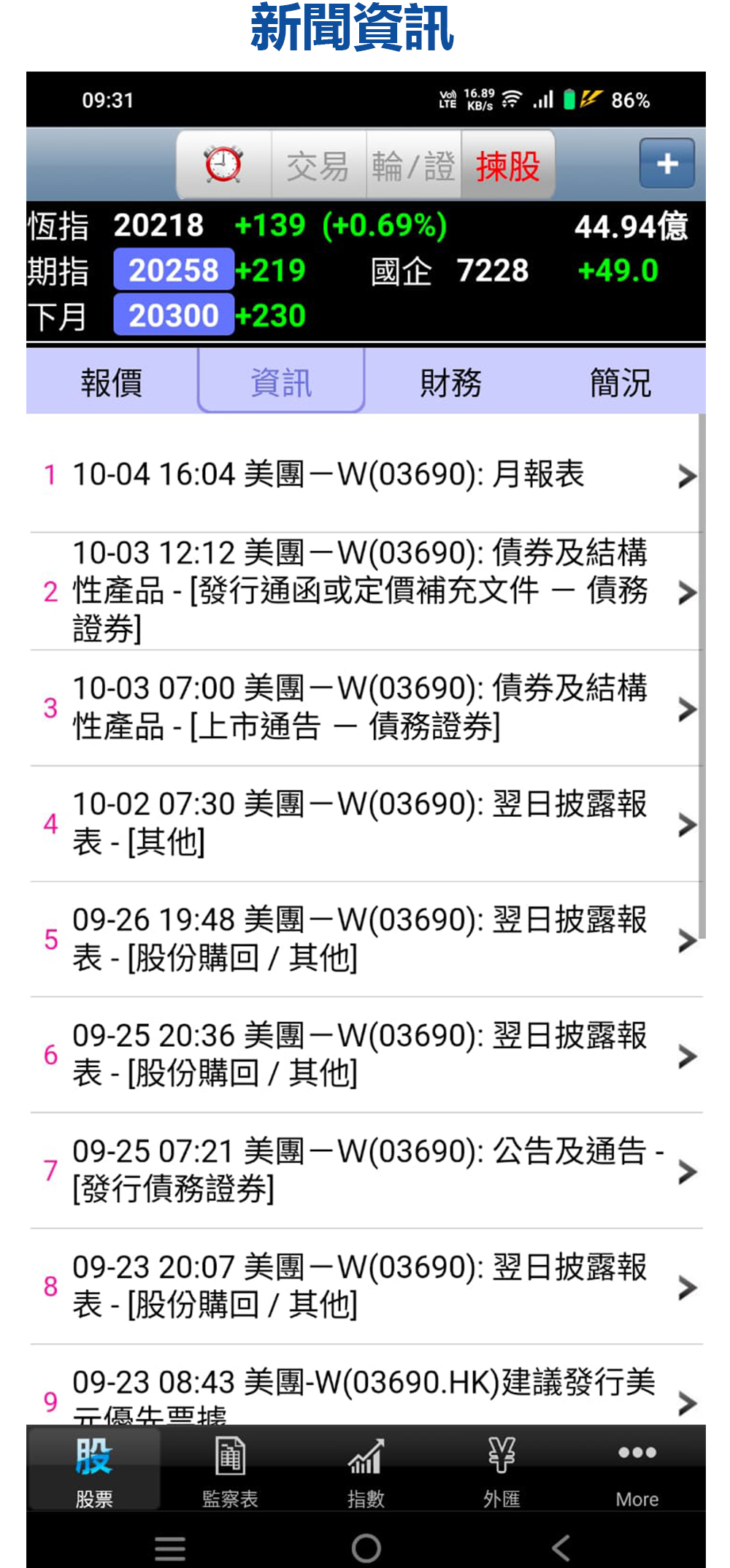This screenshot has width=730, height=1568.
Task: Select the 揀股 stock picker segment
Action: [x=507, y=165]
